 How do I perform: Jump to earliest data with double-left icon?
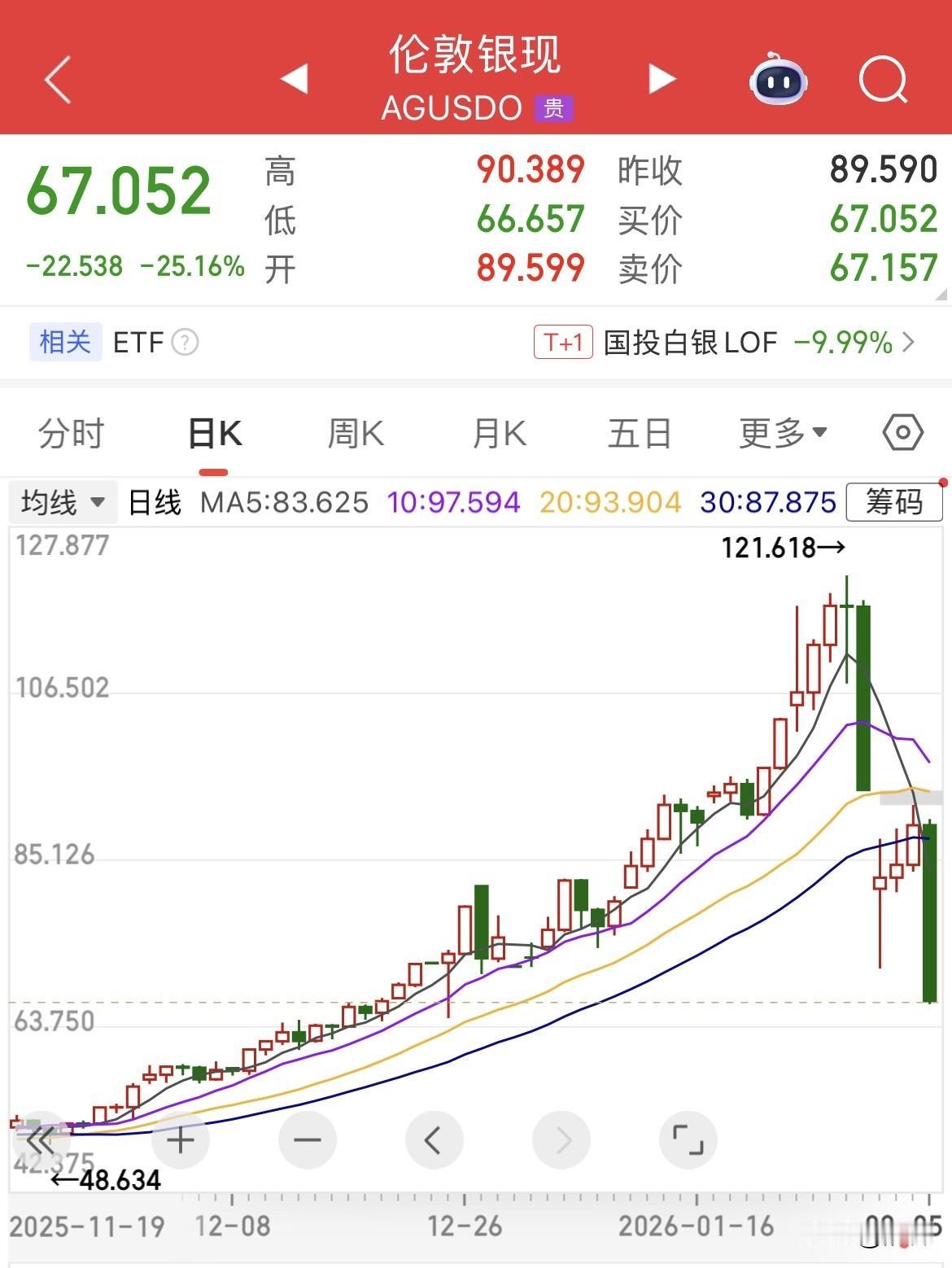[x=41, y=1139]
